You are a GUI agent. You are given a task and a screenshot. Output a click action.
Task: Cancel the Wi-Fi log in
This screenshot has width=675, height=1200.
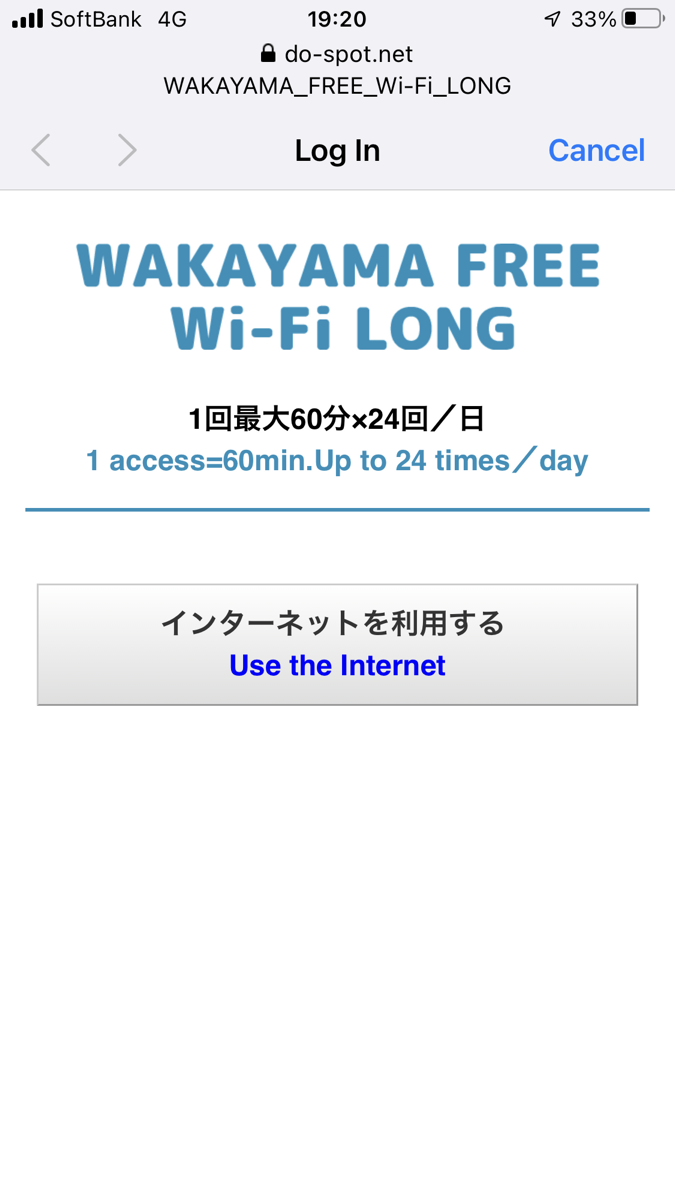pos(596,150)
